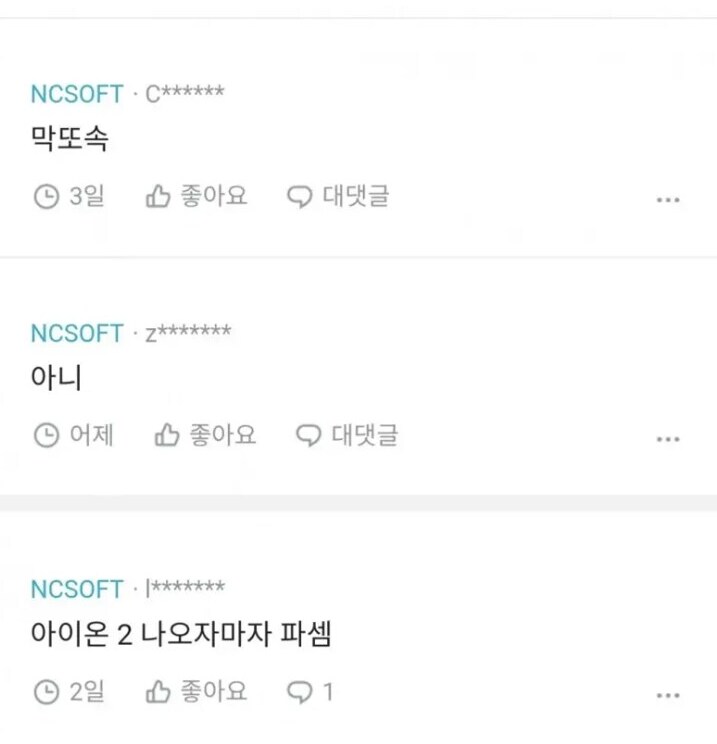Open more options for 아이온 2 post
Screen dimensions: 717x744
pos(668,694)
